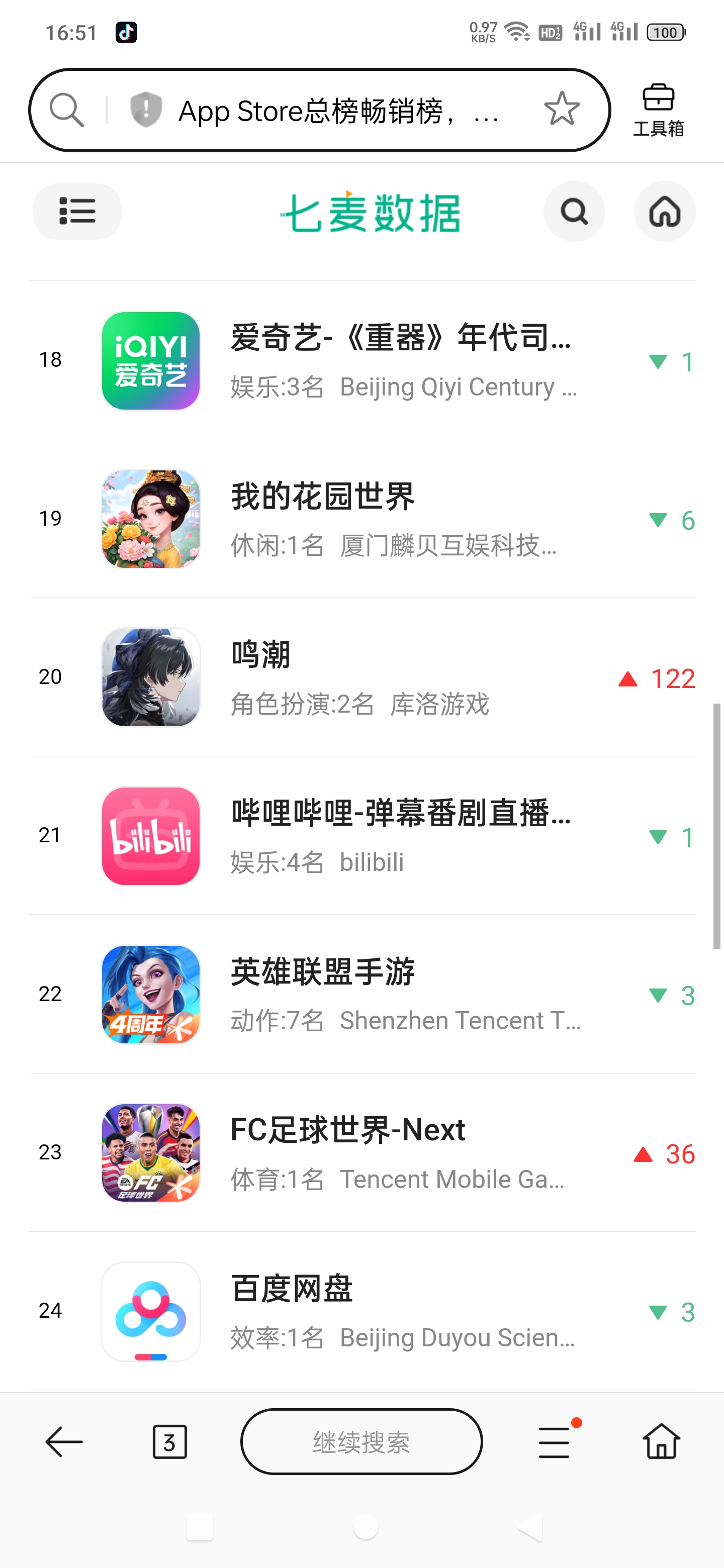724x1568 pixels.
Task: Bookmark this page with the star icon
Action: (561, 110)
